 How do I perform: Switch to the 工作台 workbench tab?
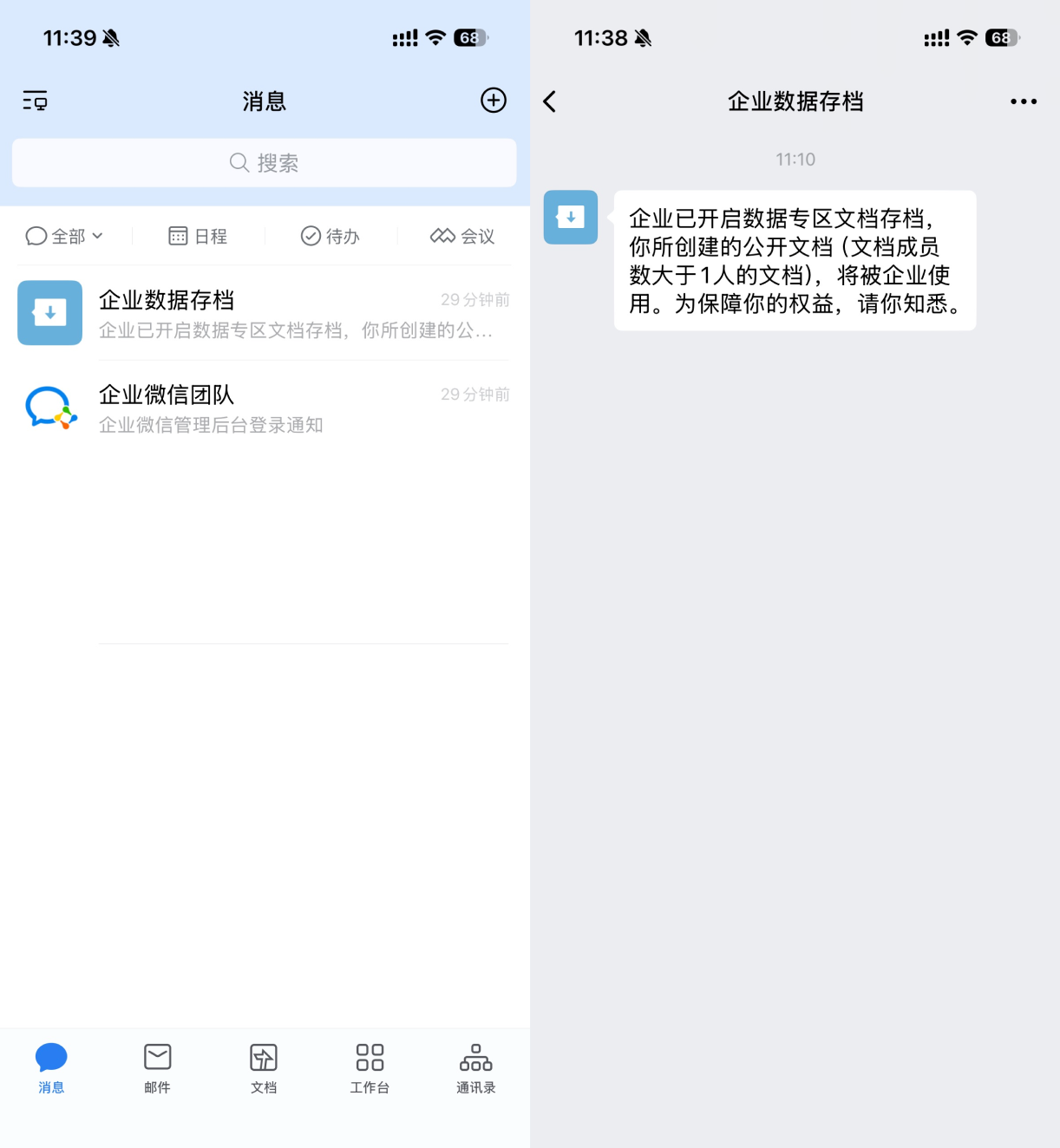(x=370, y=1068)
